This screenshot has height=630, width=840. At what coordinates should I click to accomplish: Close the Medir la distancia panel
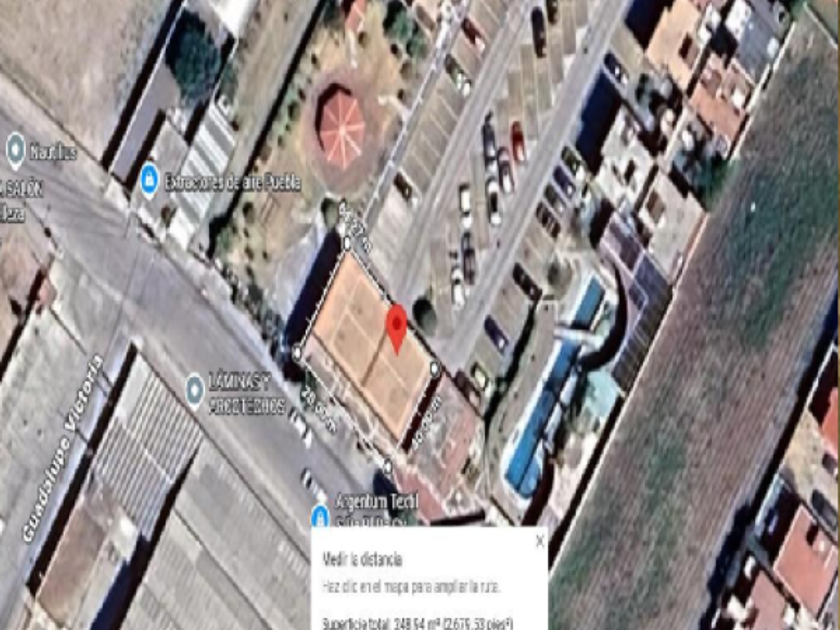[540, 542]
